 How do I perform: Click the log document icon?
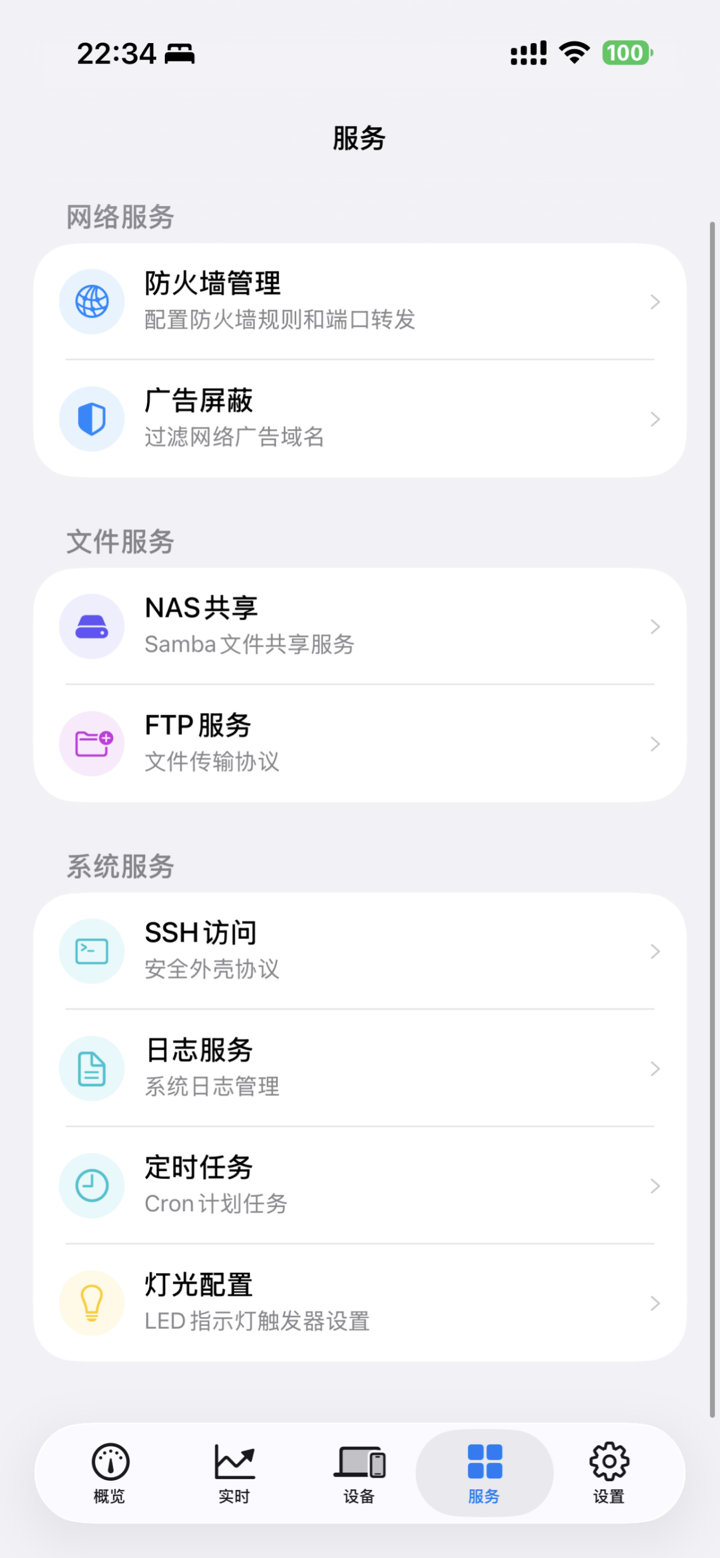[92, 1069]
